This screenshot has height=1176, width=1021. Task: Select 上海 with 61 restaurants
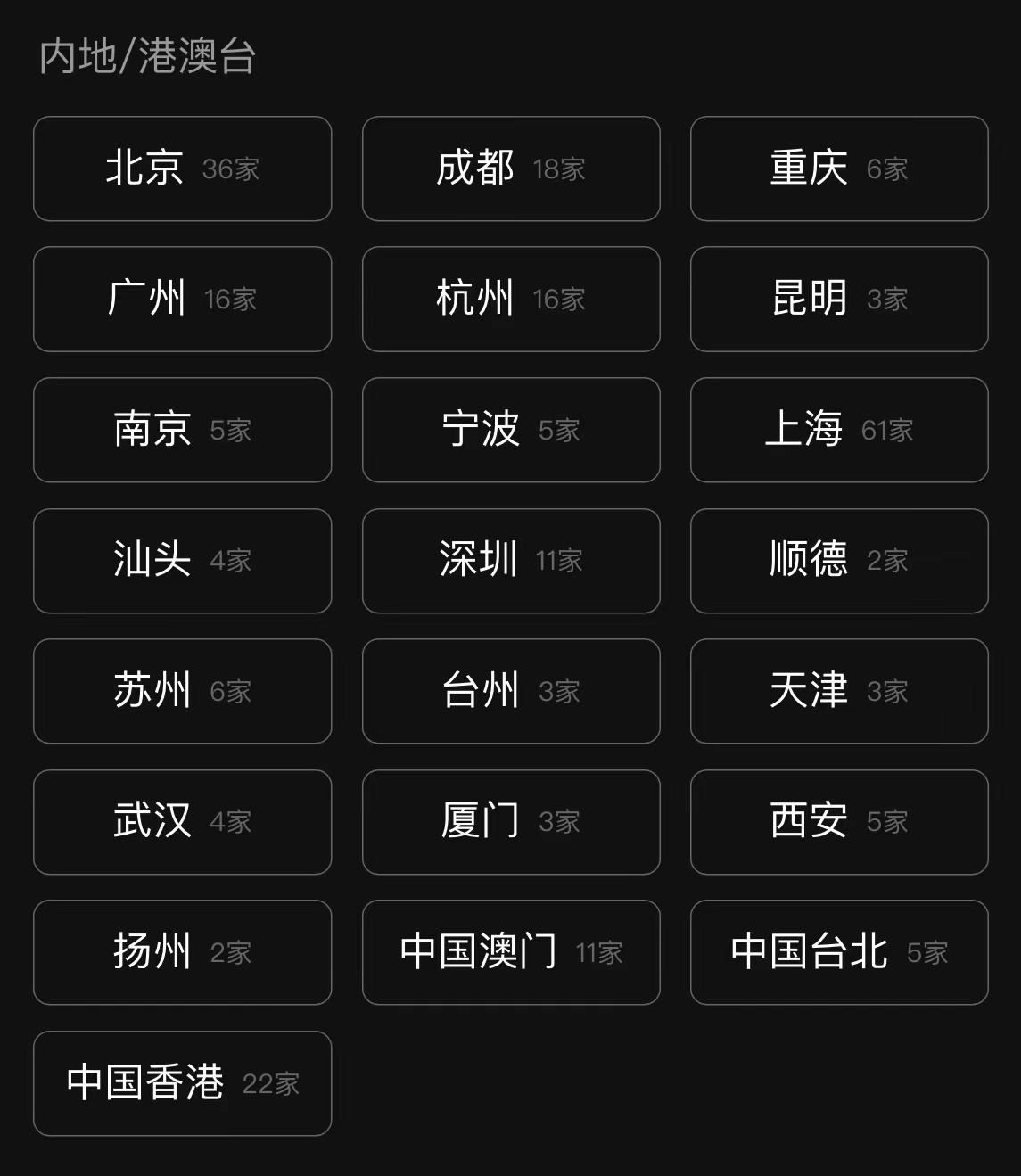tap(839, 430)
